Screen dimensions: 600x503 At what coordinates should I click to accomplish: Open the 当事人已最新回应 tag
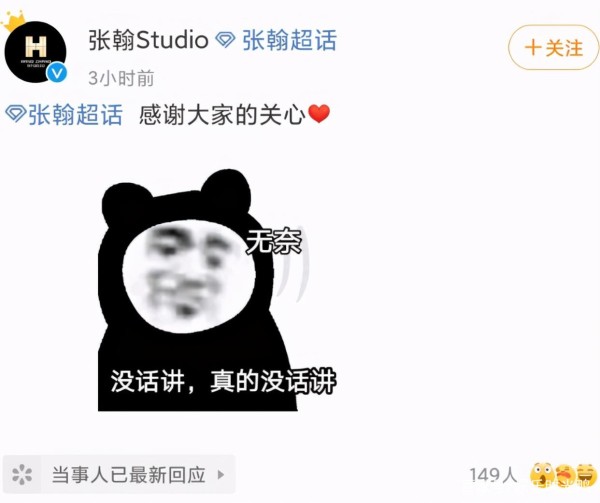[x=120, y=474]
